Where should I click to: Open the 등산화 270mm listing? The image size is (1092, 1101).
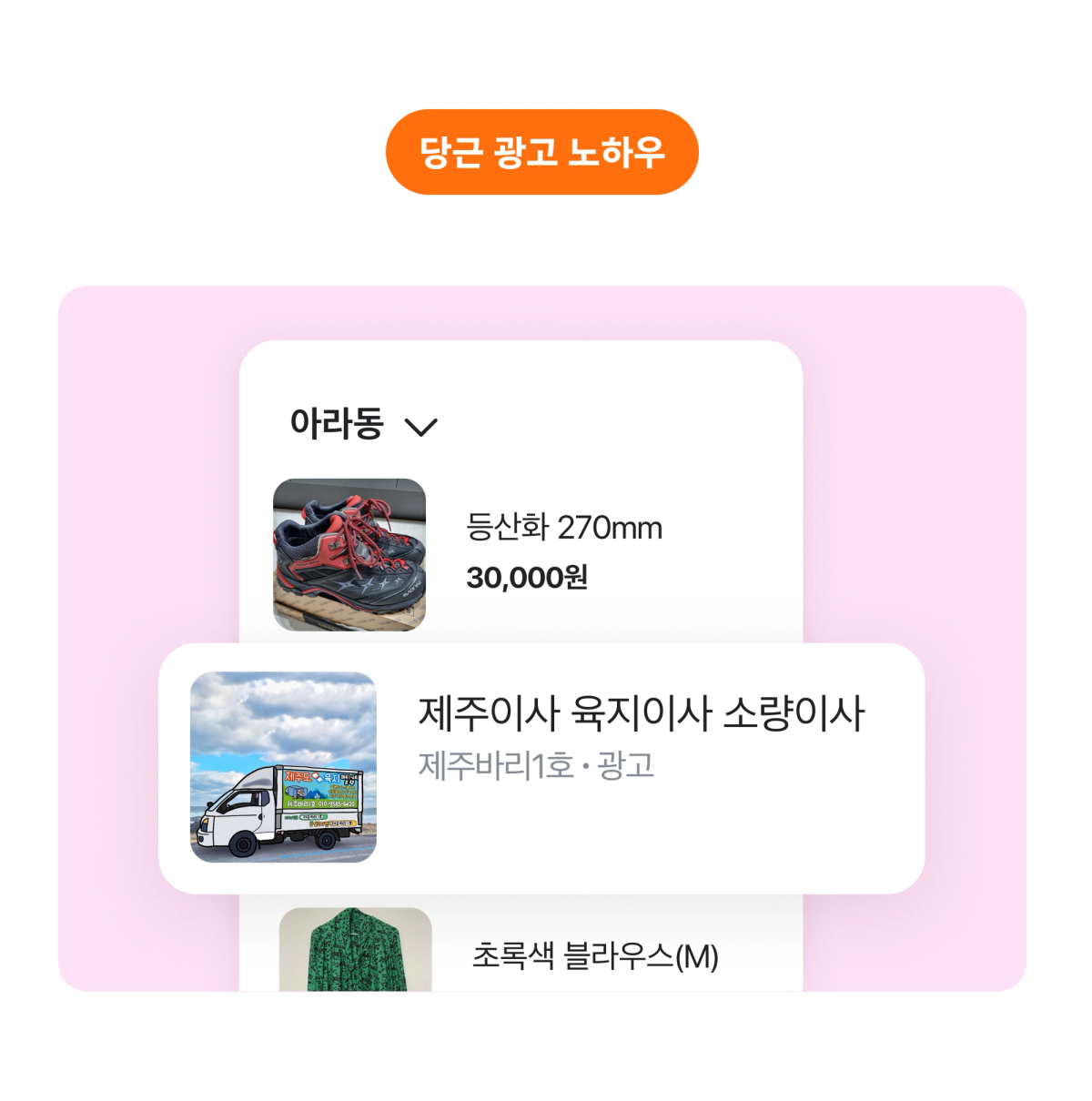point(564,528)
